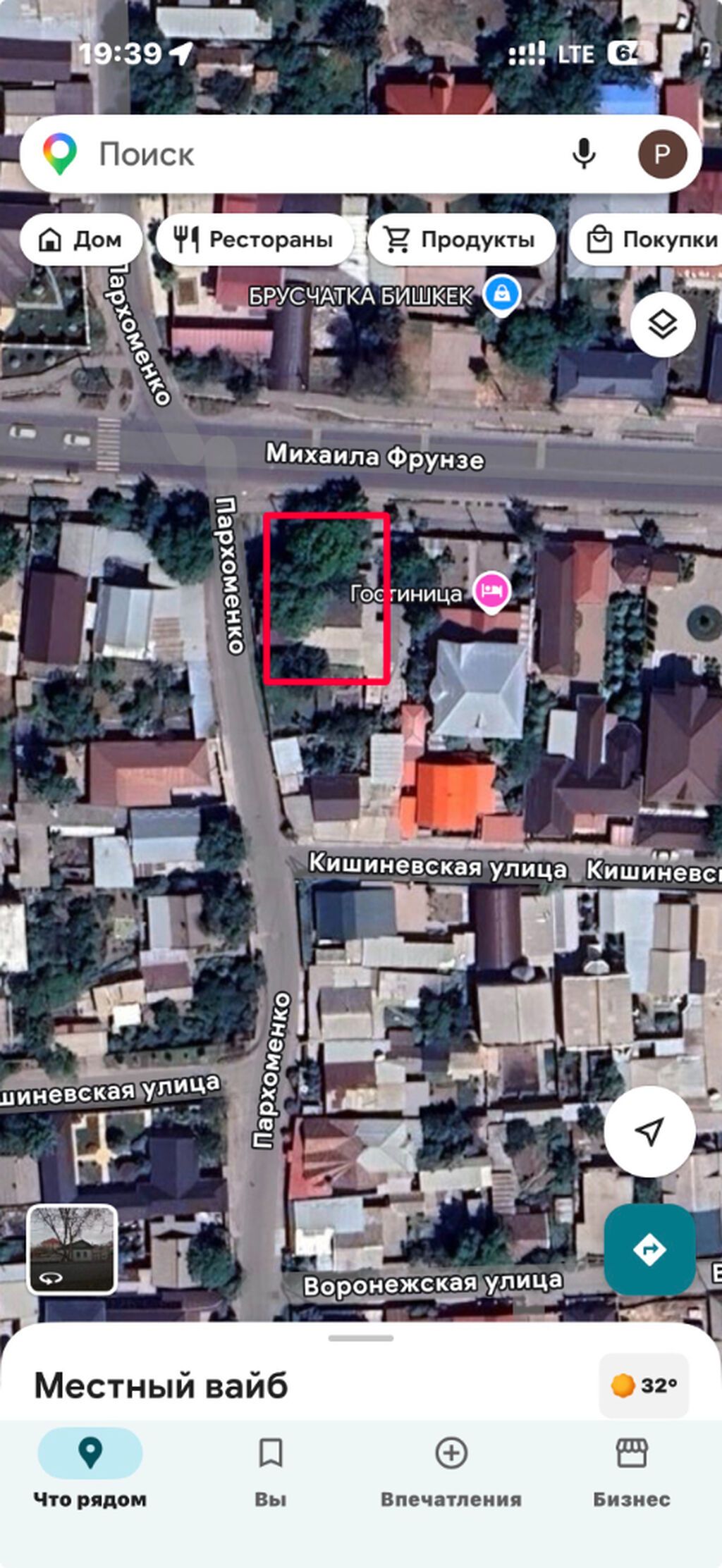Tap the БРУСЧАТКА БИШКЕК shop pin
The image size is (722, 1568).
[501, 295]
